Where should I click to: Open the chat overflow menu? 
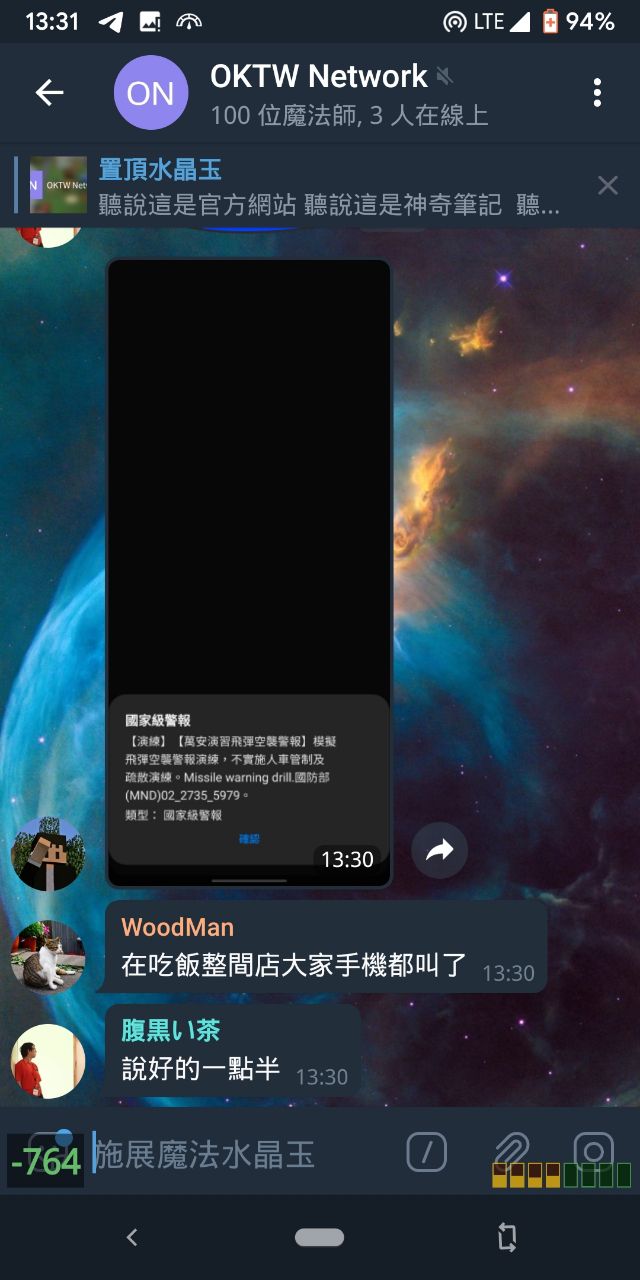click(x=597, y=93)
